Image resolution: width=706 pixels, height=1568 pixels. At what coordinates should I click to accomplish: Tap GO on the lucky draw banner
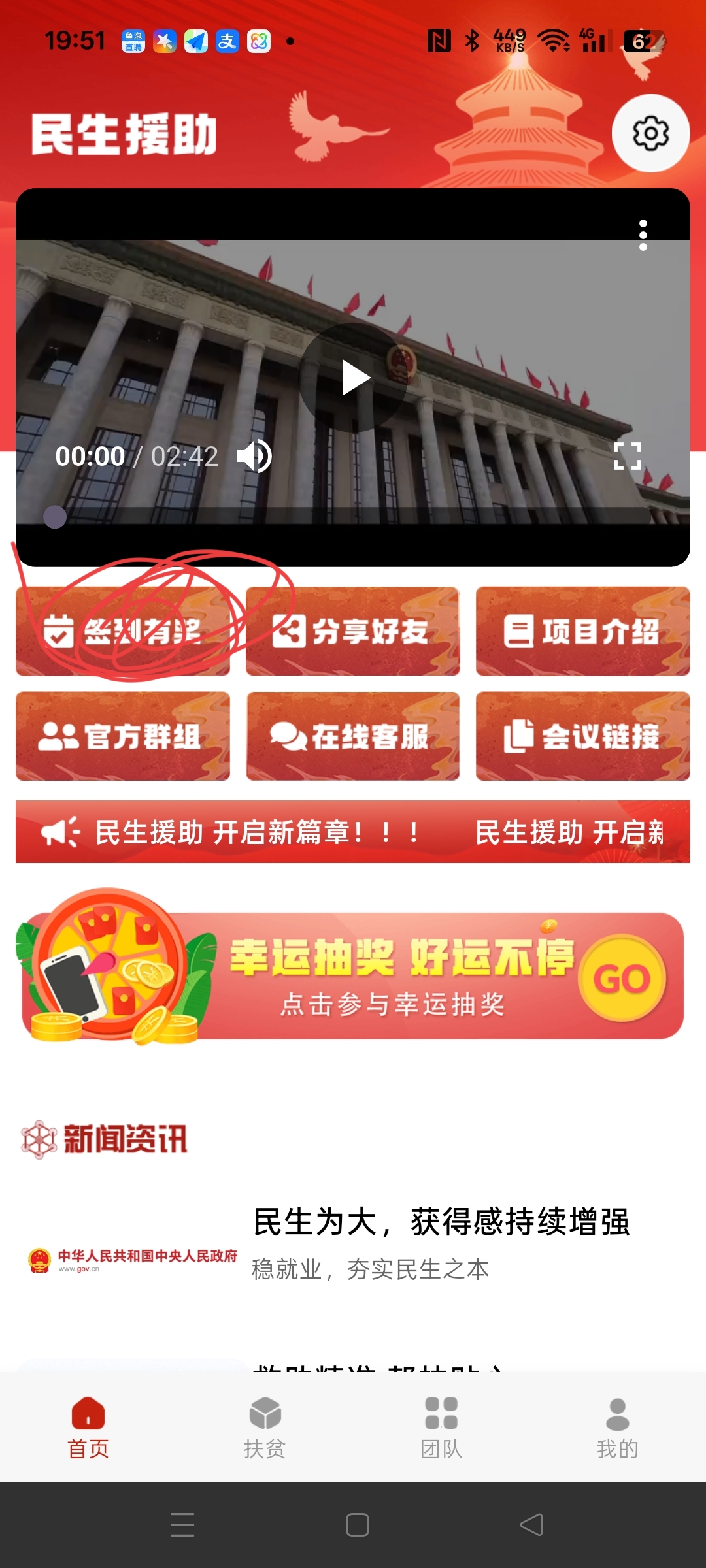click(x=622, y=978)
